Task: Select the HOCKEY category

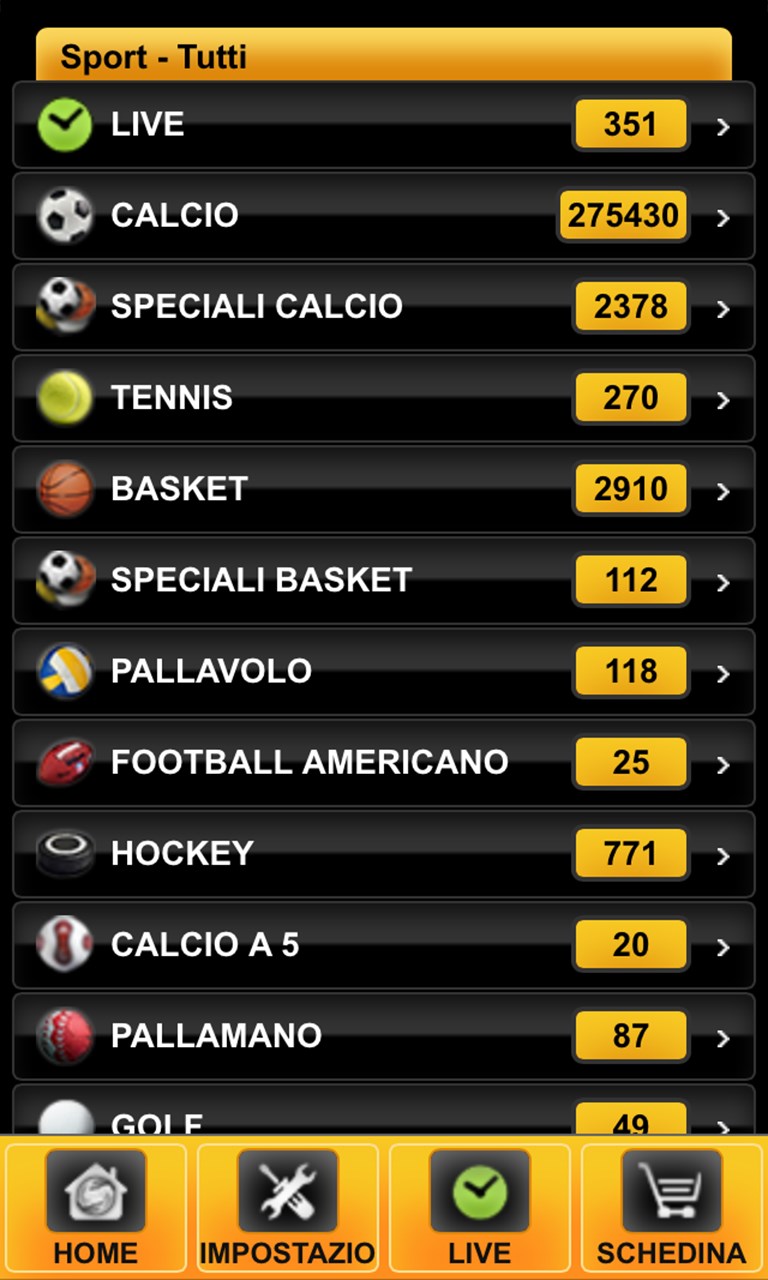Action: coord(383,853)
